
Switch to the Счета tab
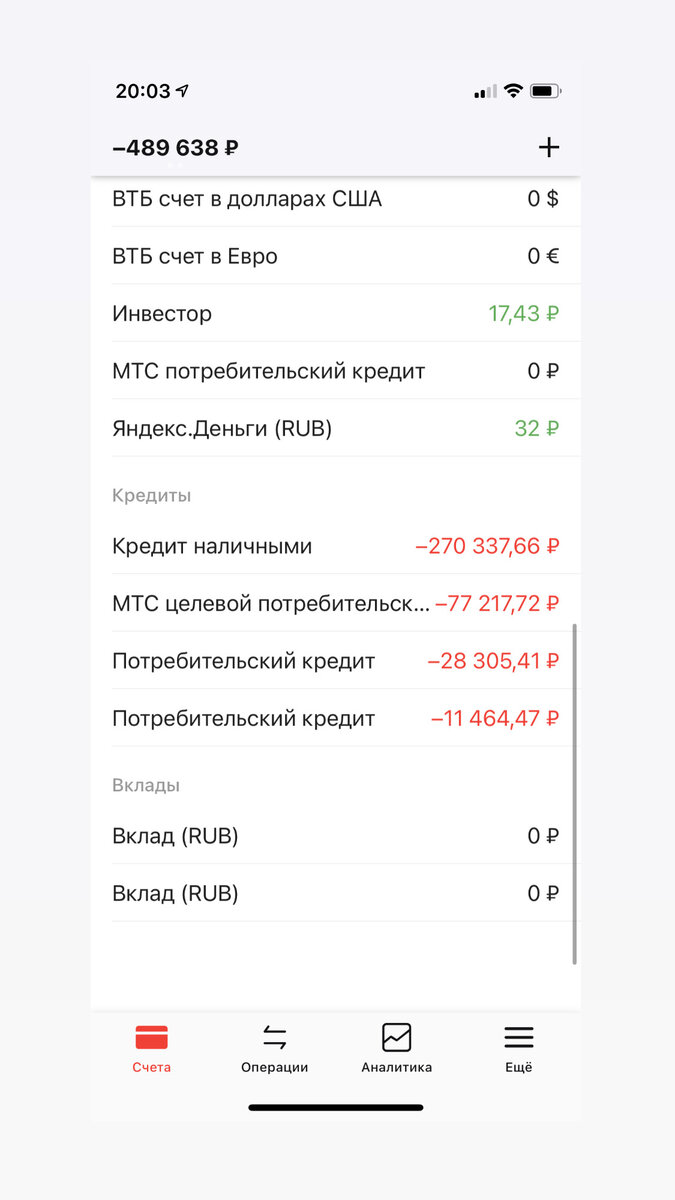152,1048
